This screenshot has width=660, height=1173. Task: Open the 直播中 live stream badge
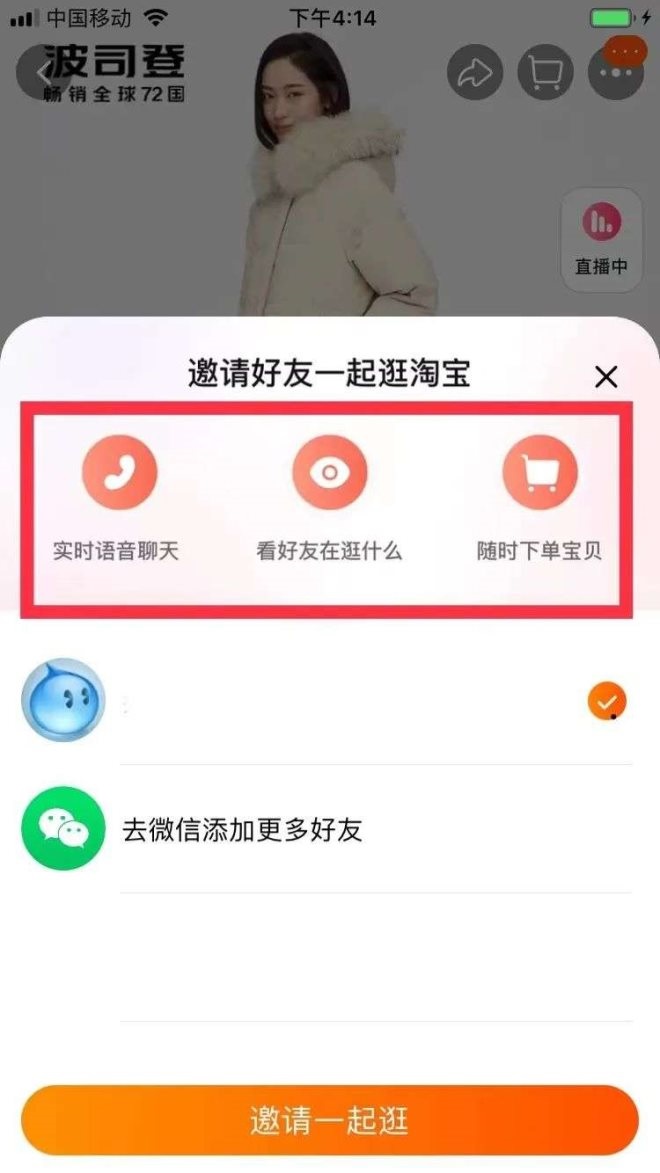click(x=601, y=240)
